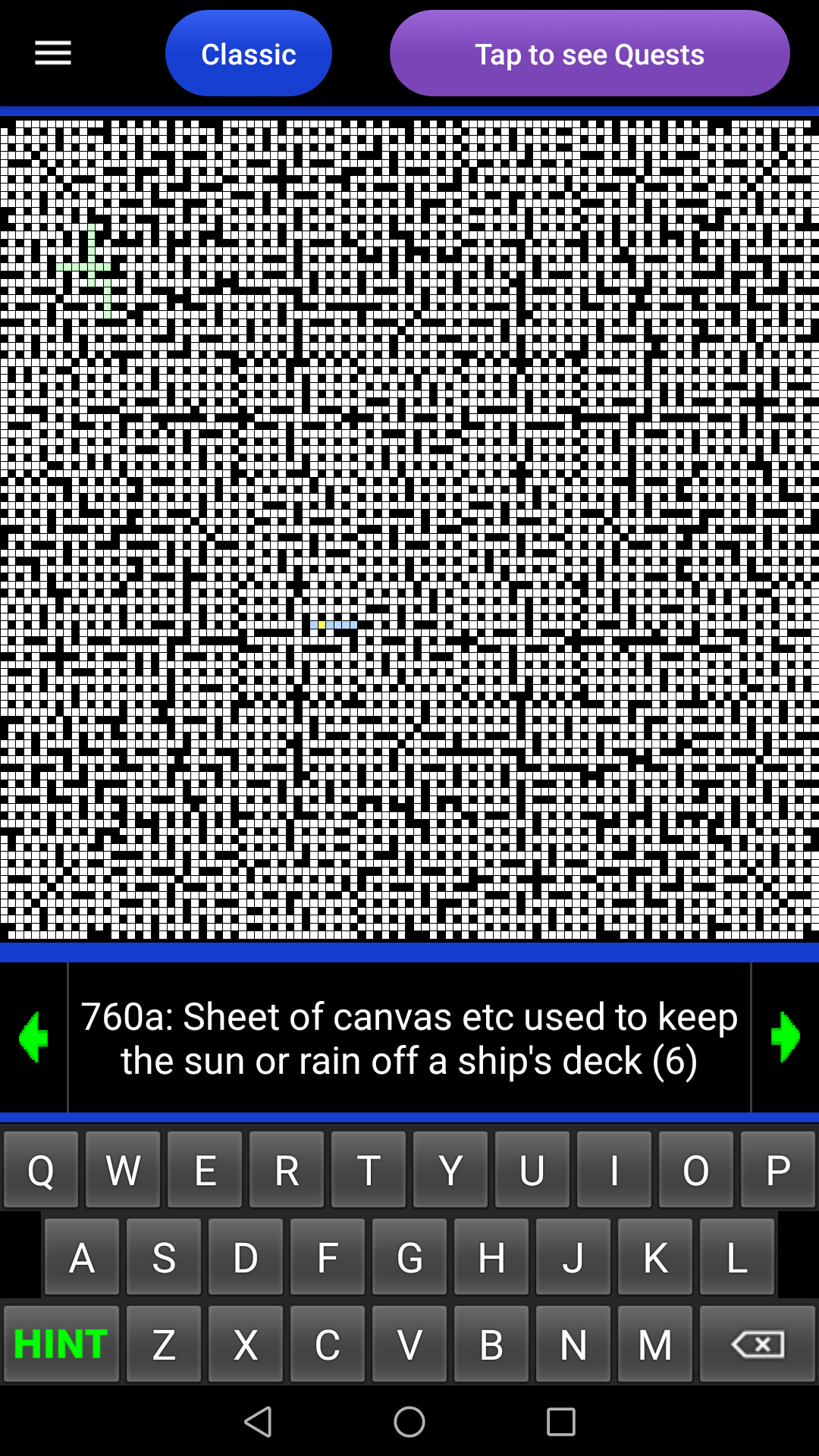Type the letter A
This screenshot has width=819, height=1456.
pos(82,1257)
